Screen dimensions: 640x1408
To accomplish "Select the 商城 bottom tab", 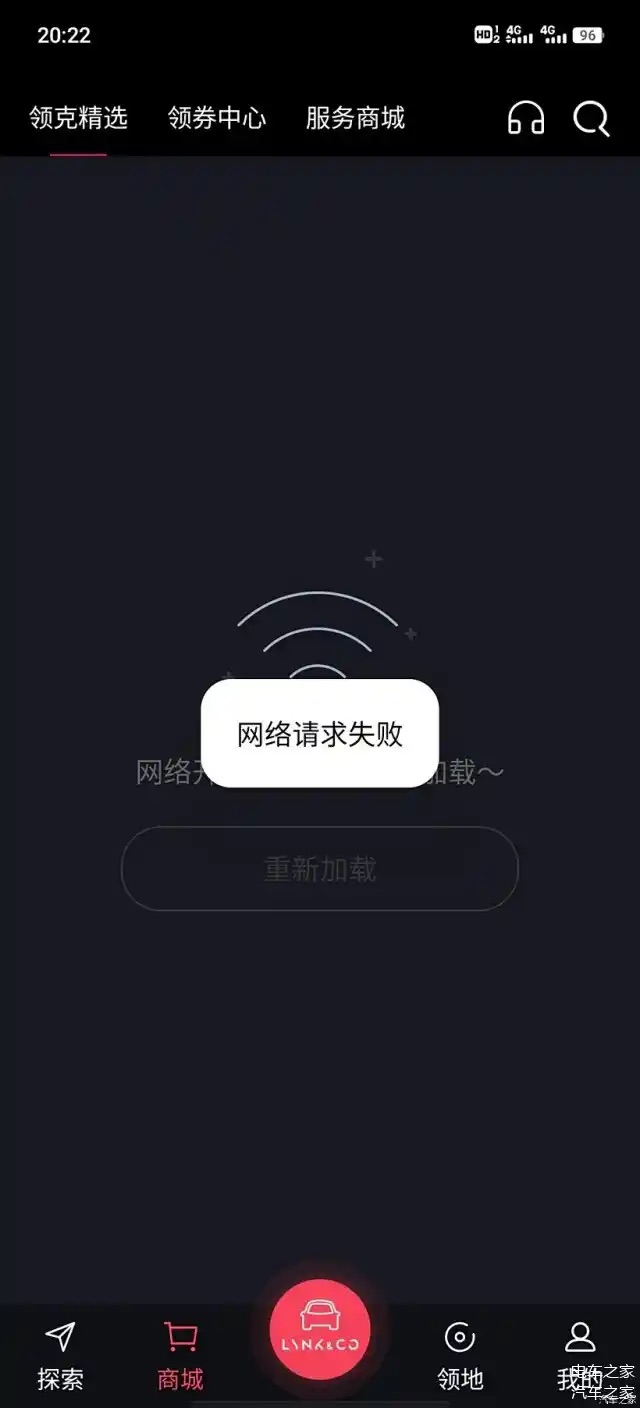I will click(180, 1356).
